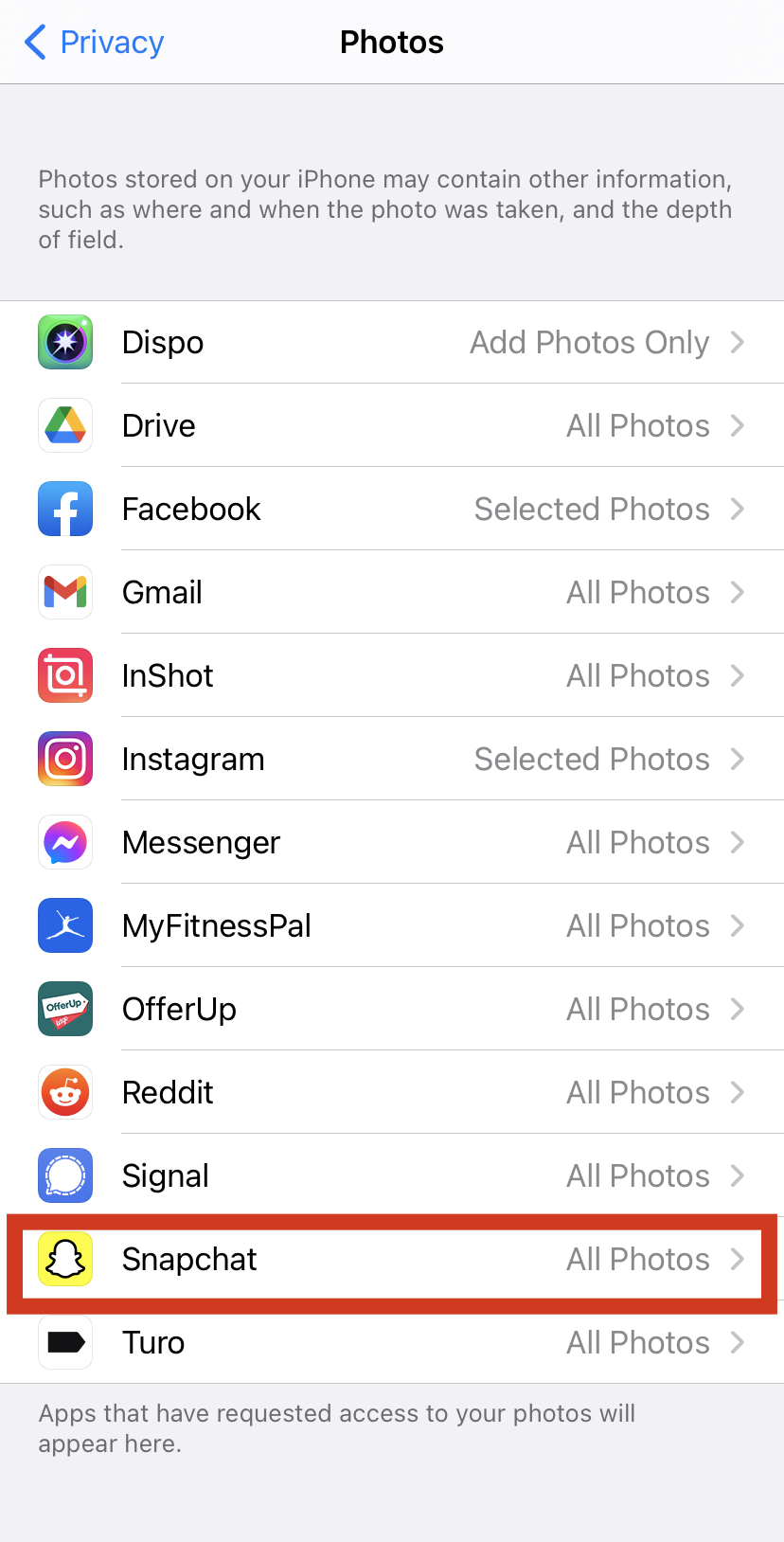784x1542 pixels.
Task: Open Drive photo access settings
Action: tap(392, 426)
